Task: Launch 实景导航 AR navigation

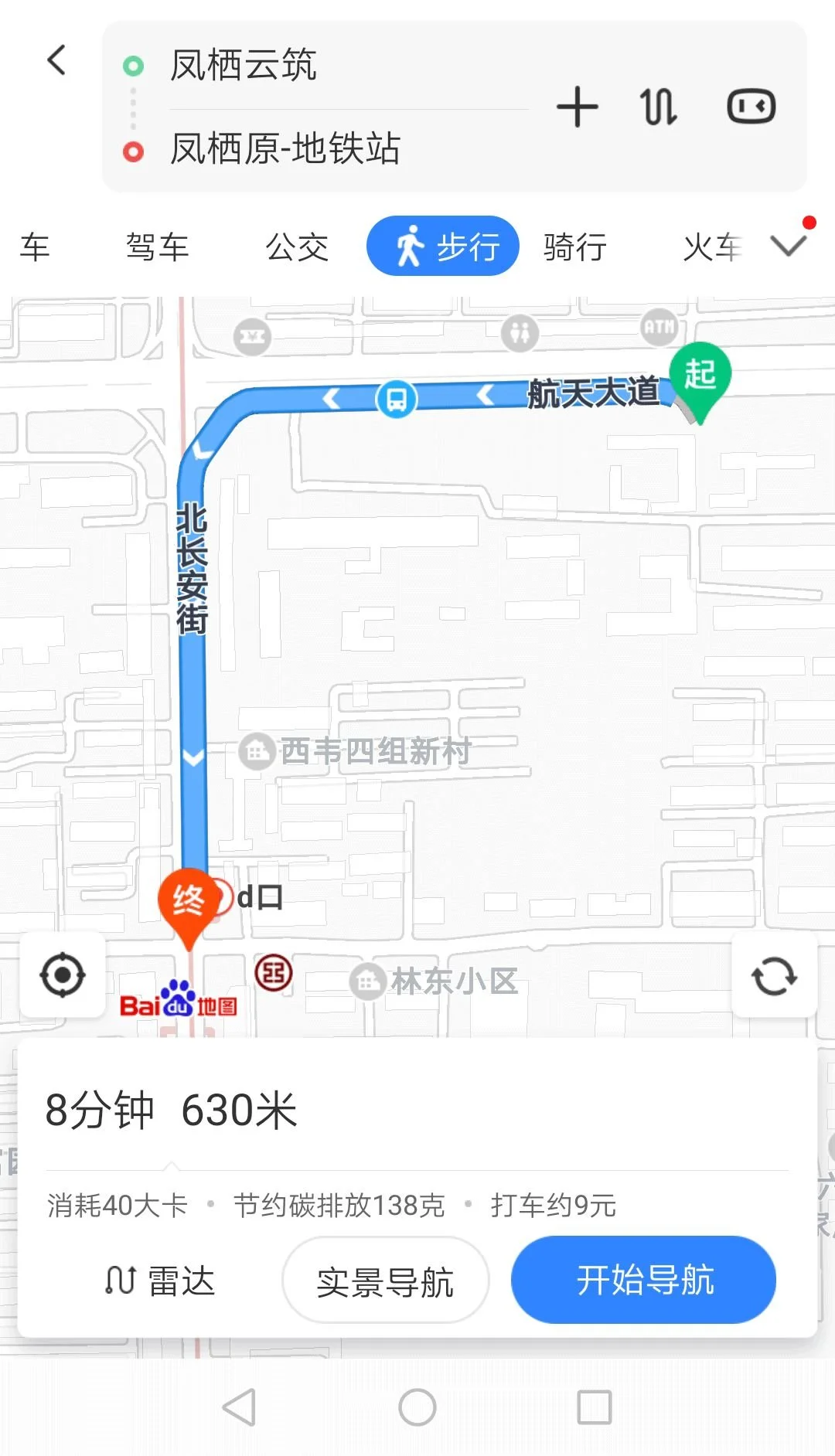Action: coord(385,1281)
